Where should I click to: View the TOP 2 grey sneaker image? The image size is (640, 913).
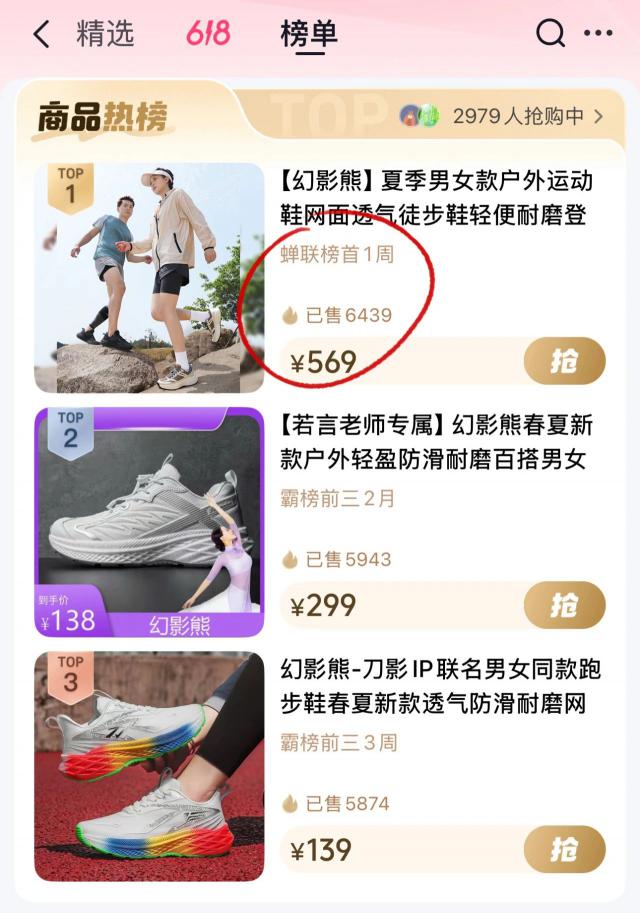click(x=149, y=522)
